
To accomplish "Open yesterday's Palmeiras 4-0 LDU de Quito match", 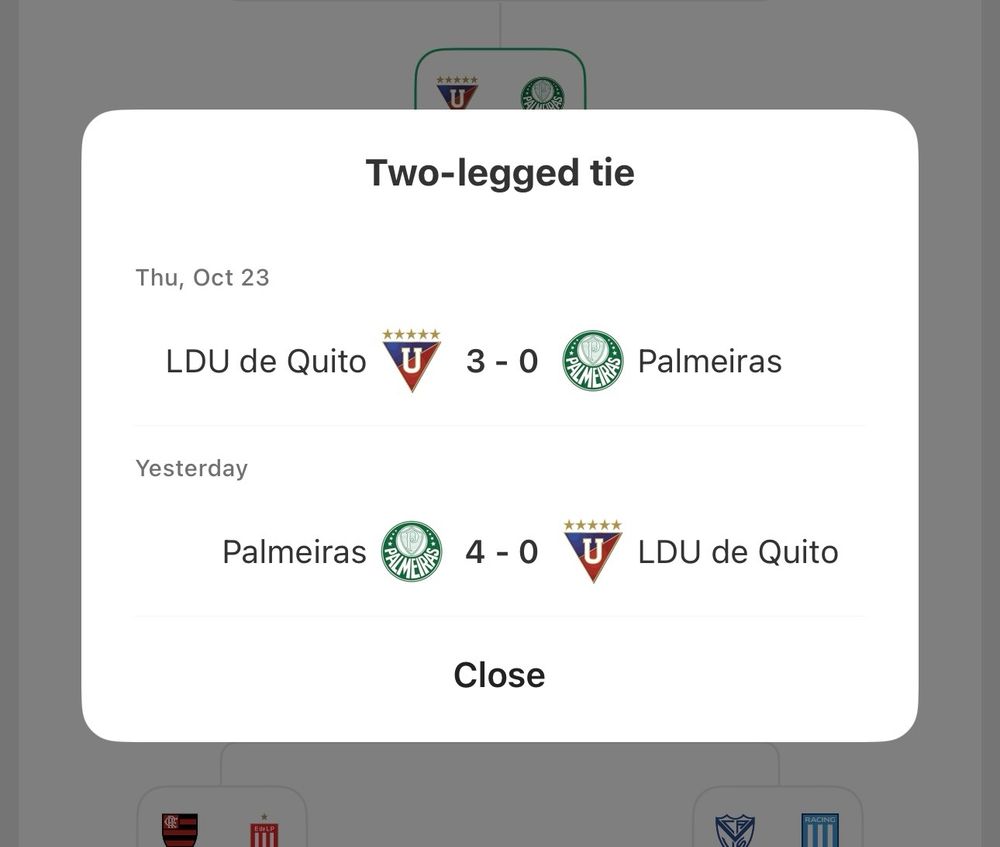I will pyautogui.click(x=499, y=552).
